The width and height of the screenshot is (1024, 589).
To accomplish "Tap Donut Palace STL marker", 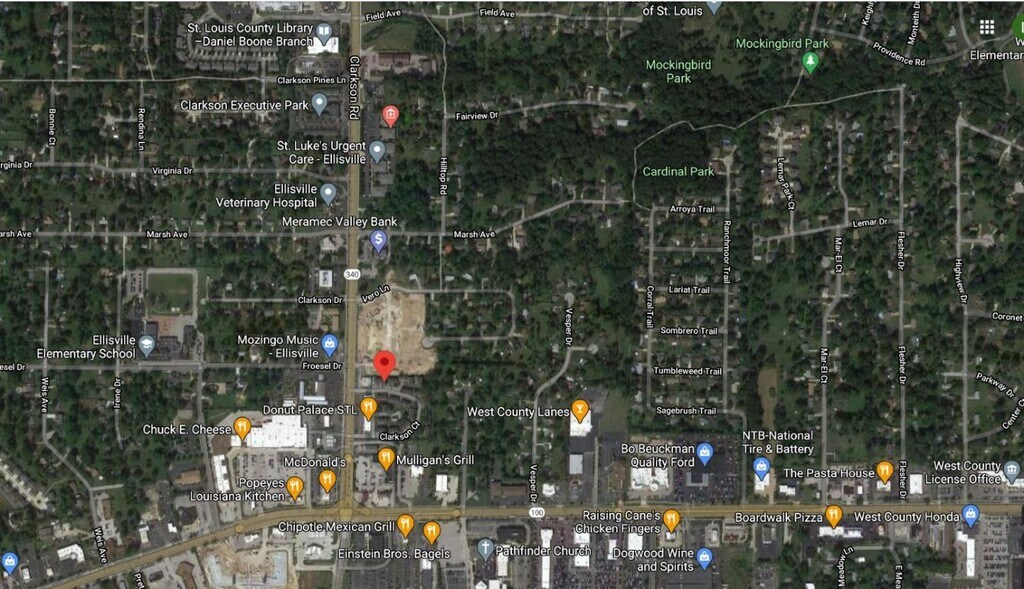I will pyautogui.click(x=368, y=407).
